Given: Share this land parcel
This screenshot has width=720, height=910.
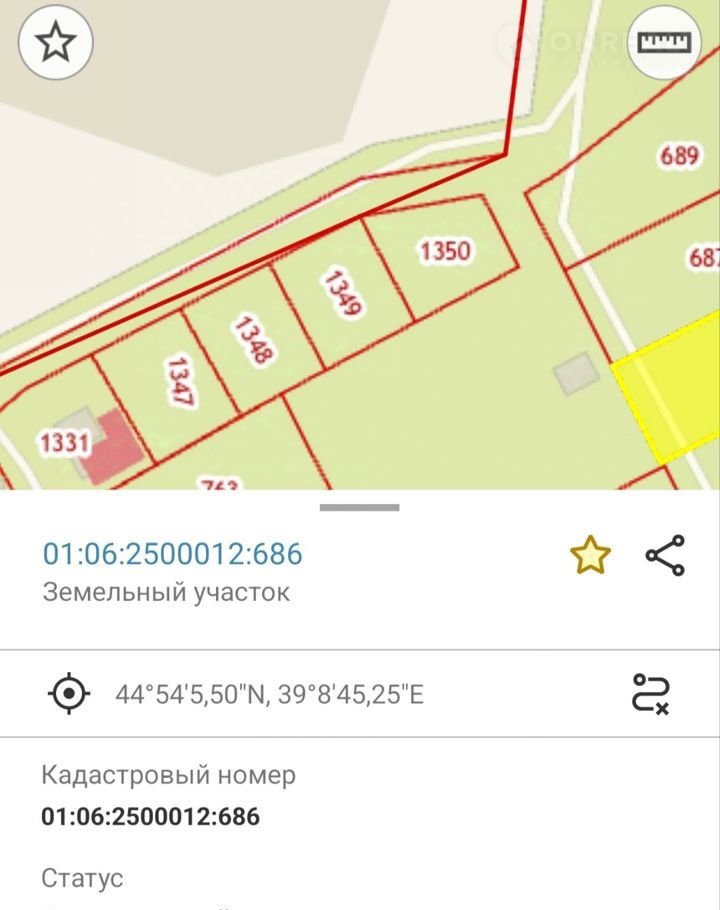Looking at the screenshot, I should (x=665, y=555).
